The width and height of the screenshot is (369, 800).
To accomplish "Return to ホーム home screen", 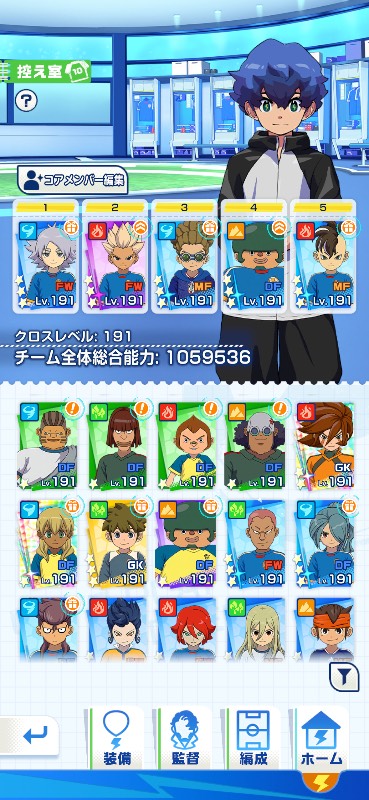I will click(322, 737).
